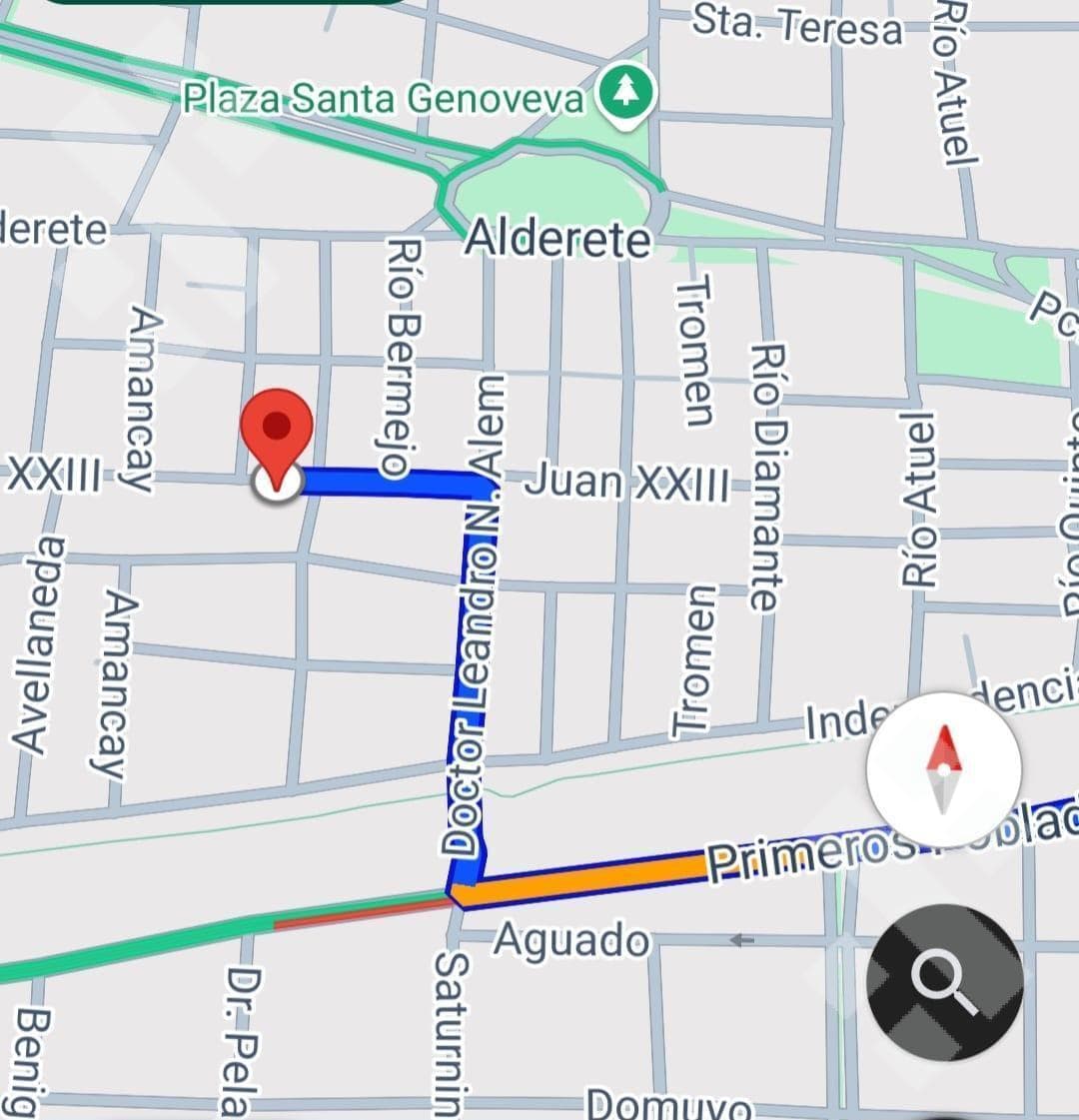
Task: Select Plaza Santa Genoveva park marker
Action: coord(626,95)
